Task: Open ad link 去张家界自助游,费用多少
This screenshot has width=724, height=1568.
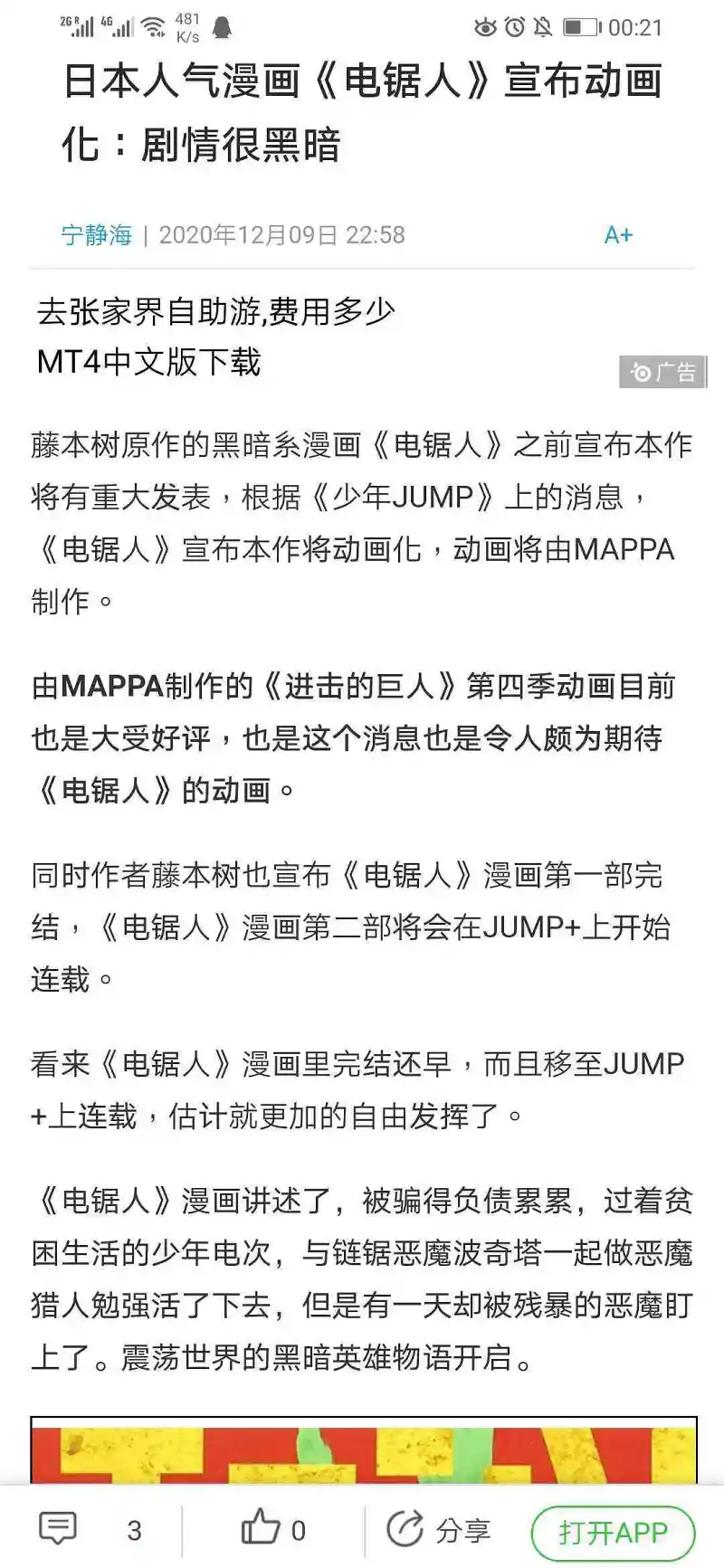Action: pos(216,312)
